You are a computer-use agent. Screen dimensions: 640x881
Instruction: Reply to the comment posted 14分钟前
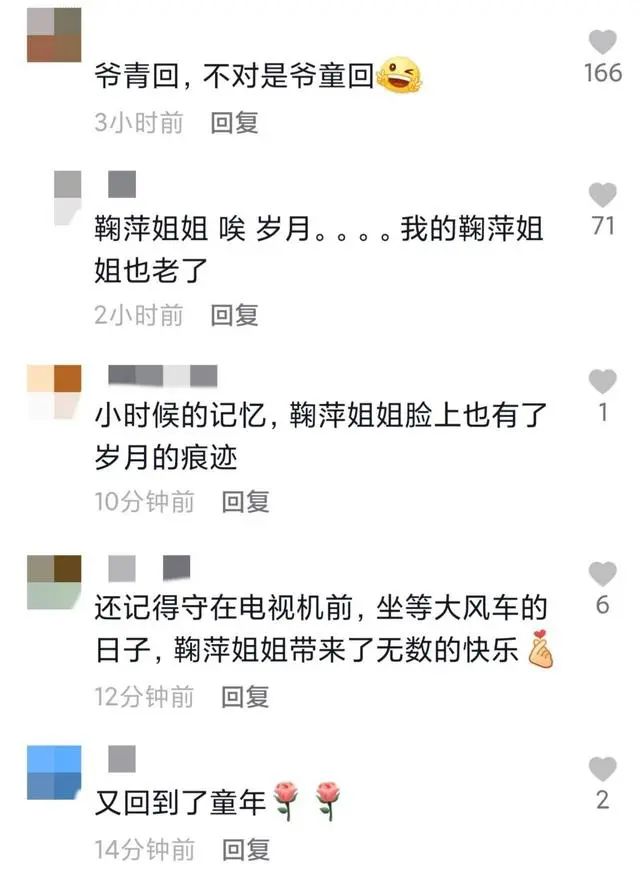[x=246, y=850]
